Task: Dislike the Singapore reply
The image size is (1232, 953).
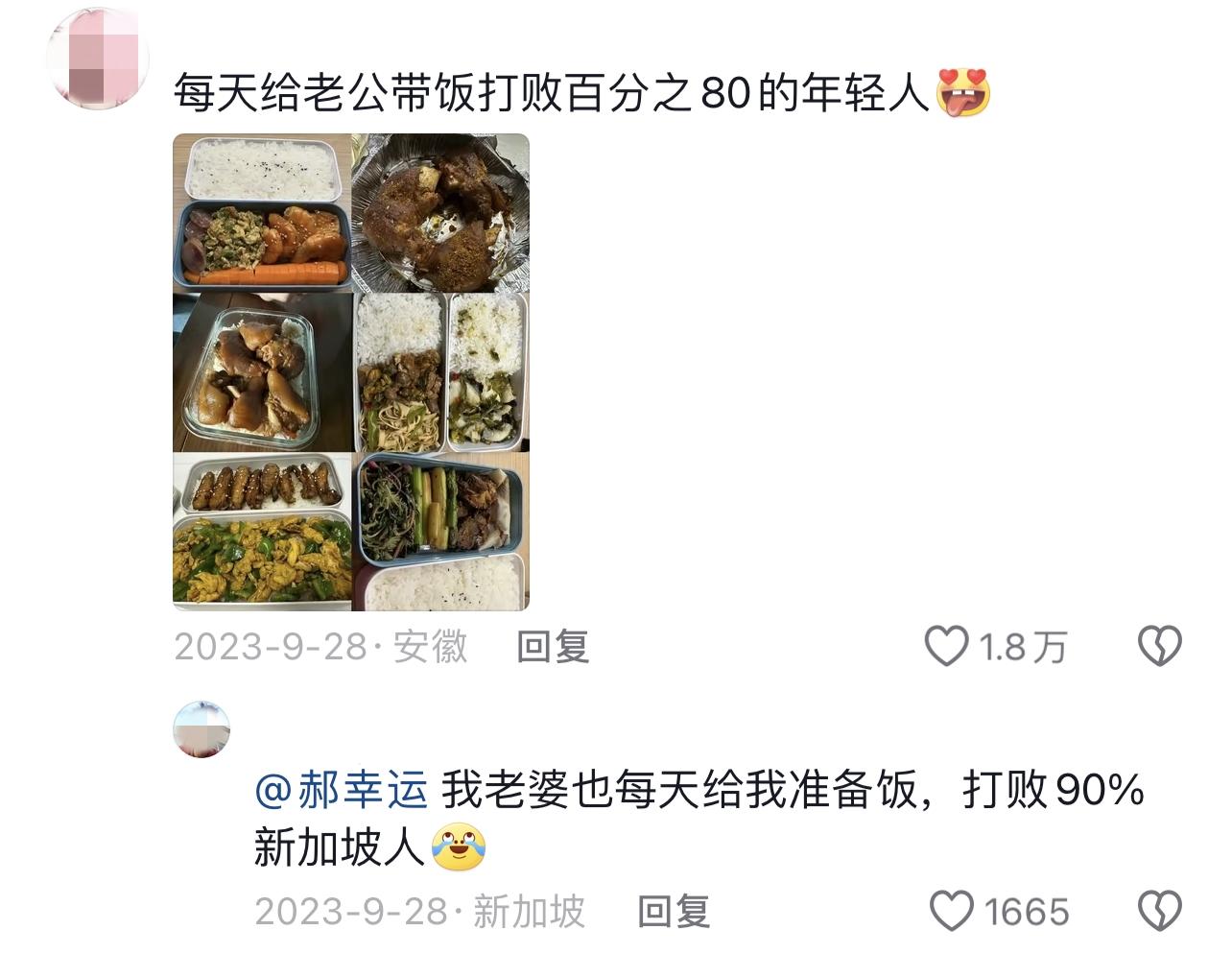Action: click(x=1159, y=911)
